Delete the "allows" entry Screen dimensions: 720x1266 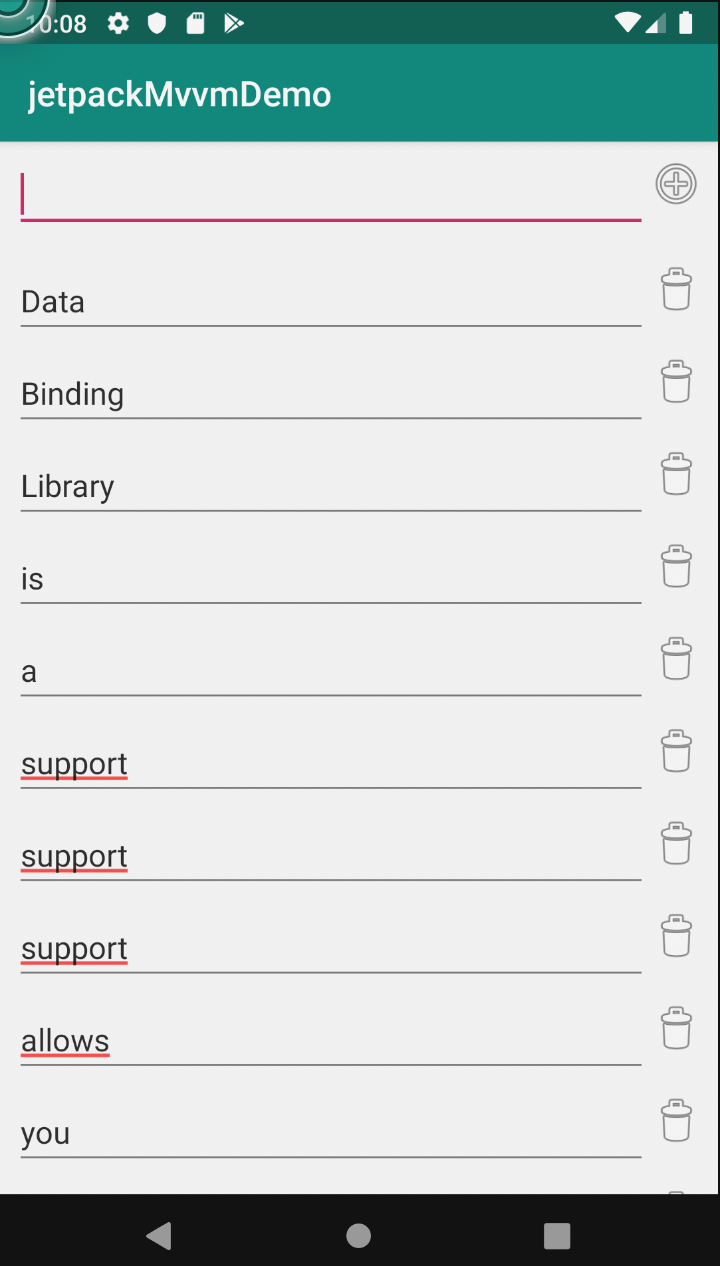676,1028
